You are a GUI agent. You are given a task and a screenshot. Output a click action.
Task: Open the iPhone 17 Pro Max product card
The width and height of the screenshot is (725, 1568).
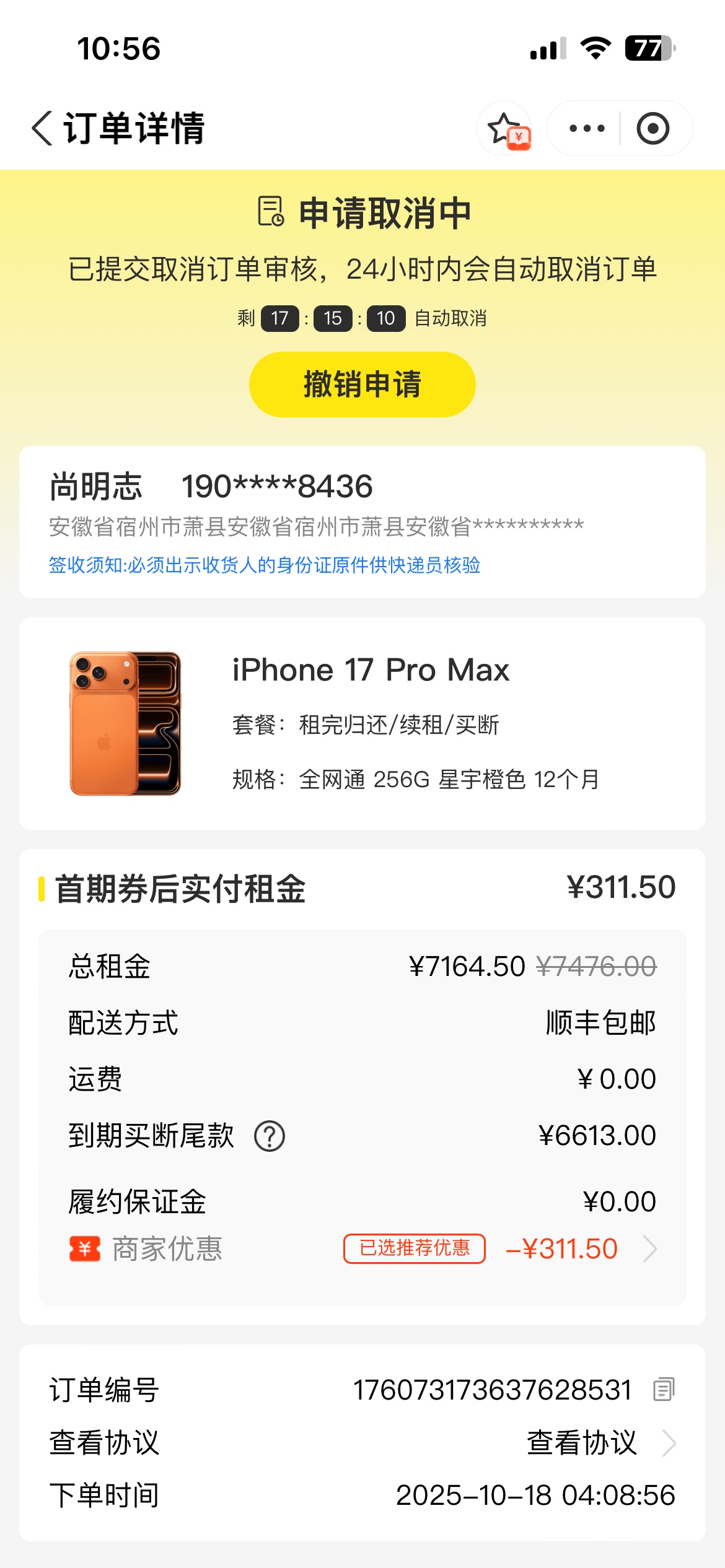[x=362, y=723]
